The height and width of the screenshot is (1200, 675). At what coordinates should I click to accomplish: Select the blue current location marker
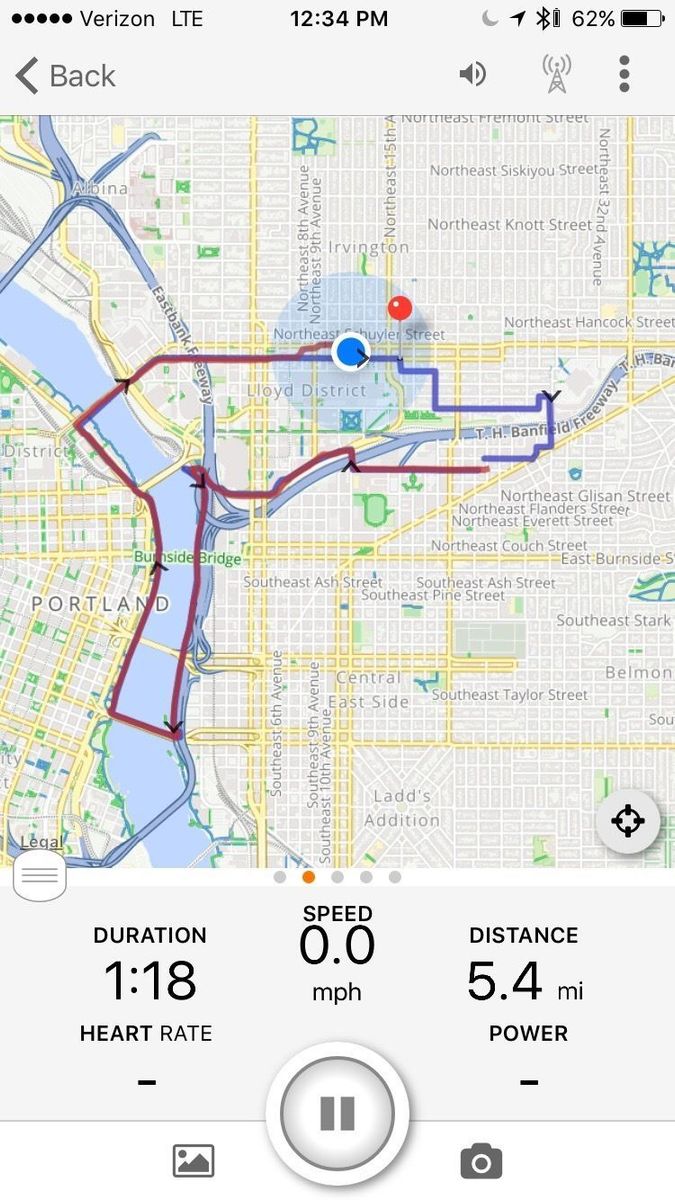350,352
